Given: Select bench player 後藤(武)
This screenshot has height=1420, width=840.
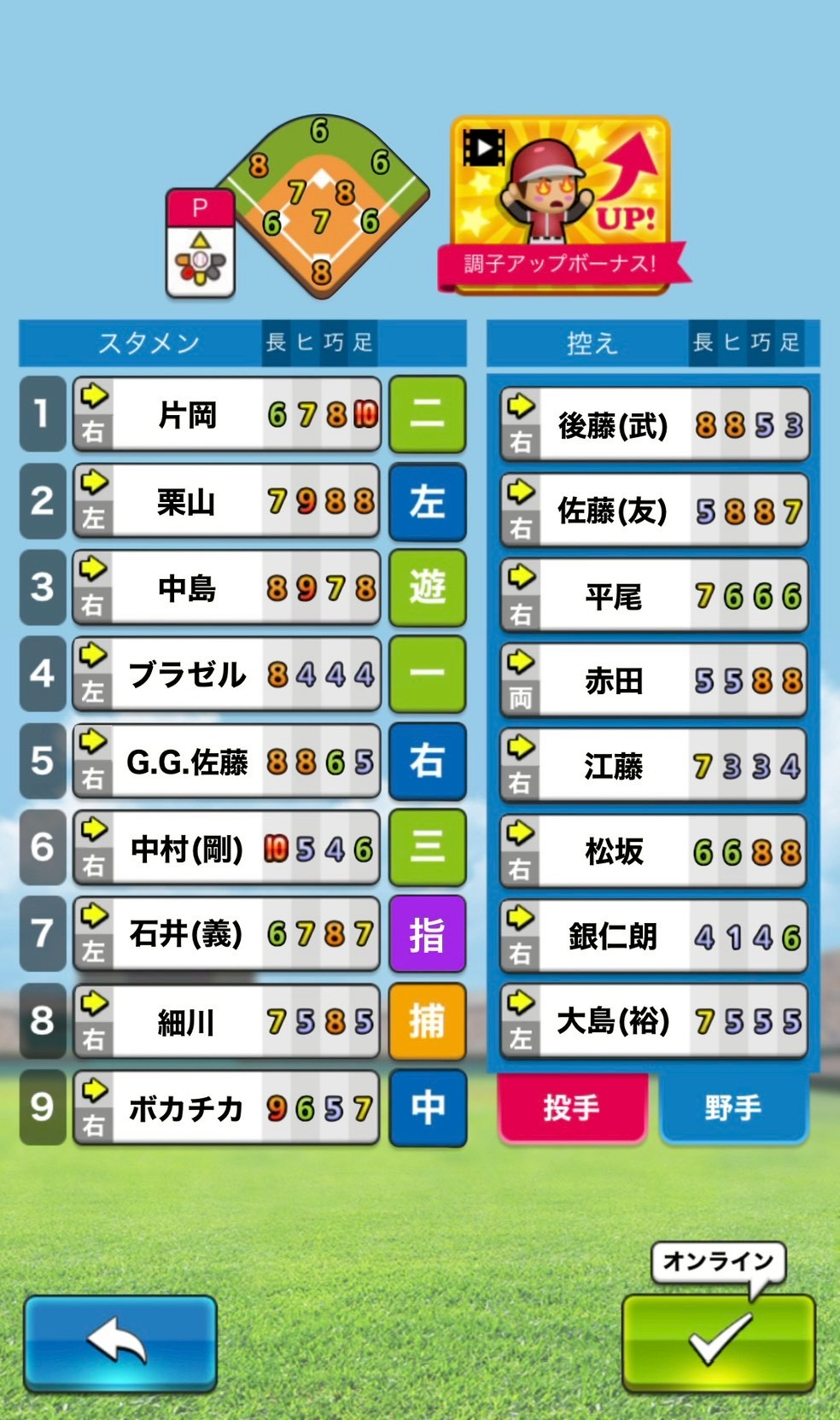Looking at the screenshot, I should tap(653, 424).
